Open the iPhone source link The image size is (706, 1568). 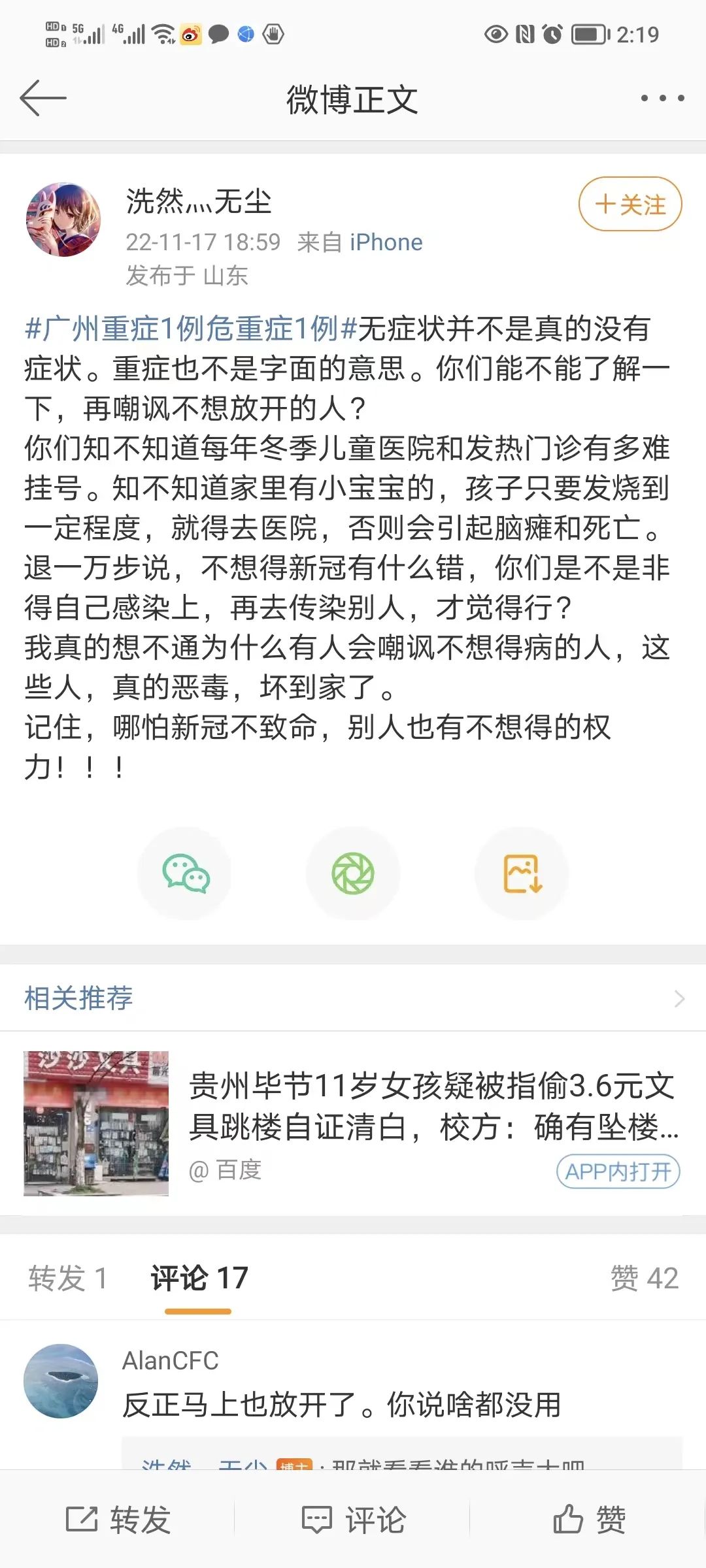(x=386, y=242)
